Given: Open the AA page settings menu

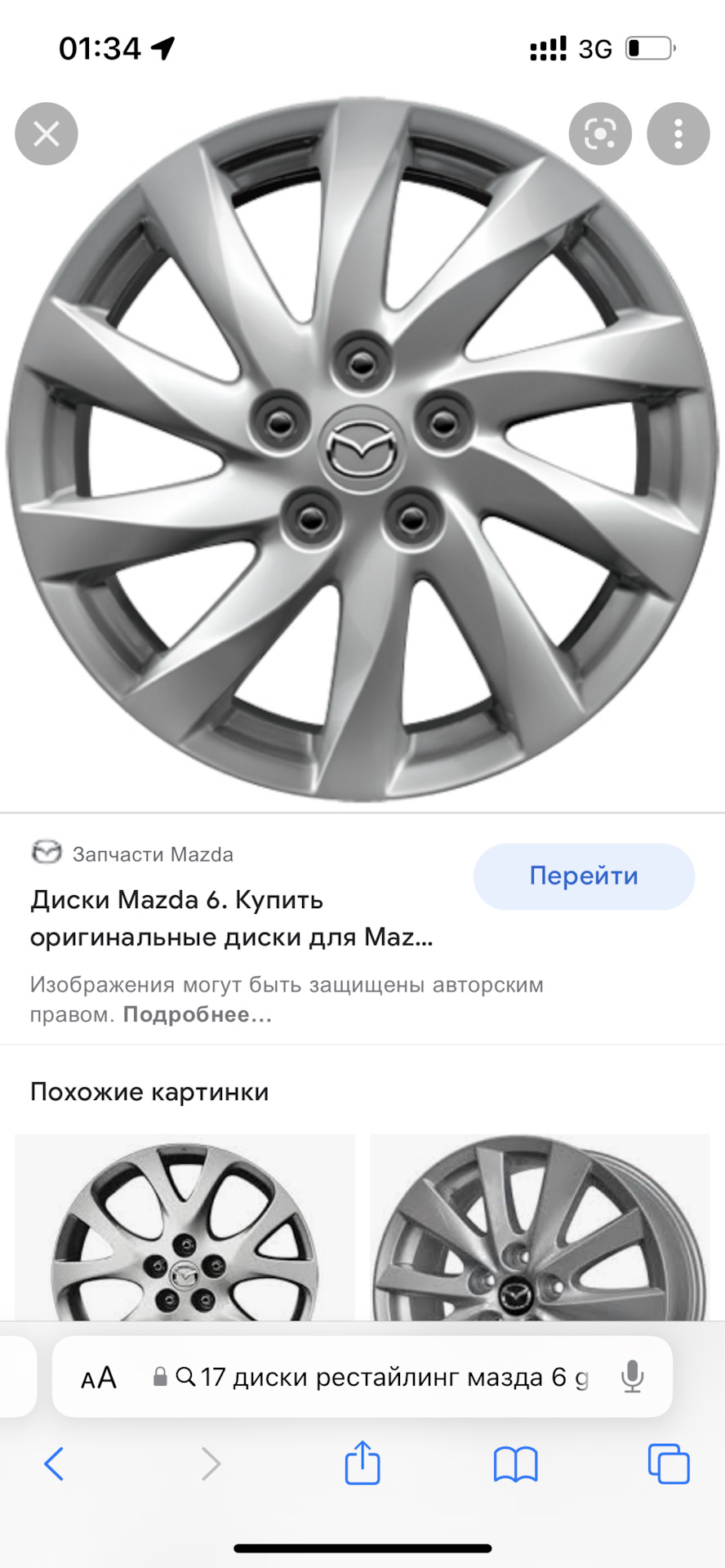Looking at the screenshot, I should 99,1378.
